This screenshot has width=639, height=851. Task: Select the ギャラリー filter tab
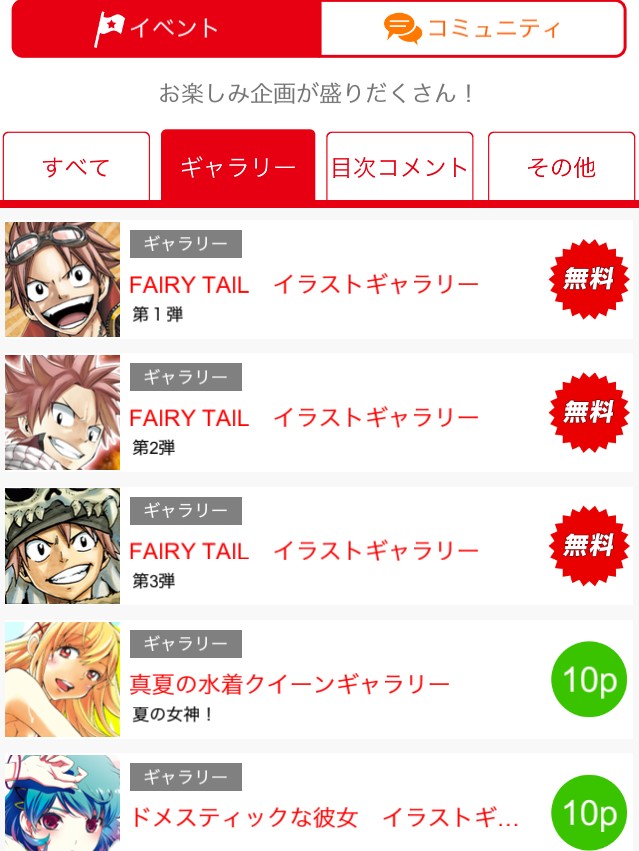point(238,165)
